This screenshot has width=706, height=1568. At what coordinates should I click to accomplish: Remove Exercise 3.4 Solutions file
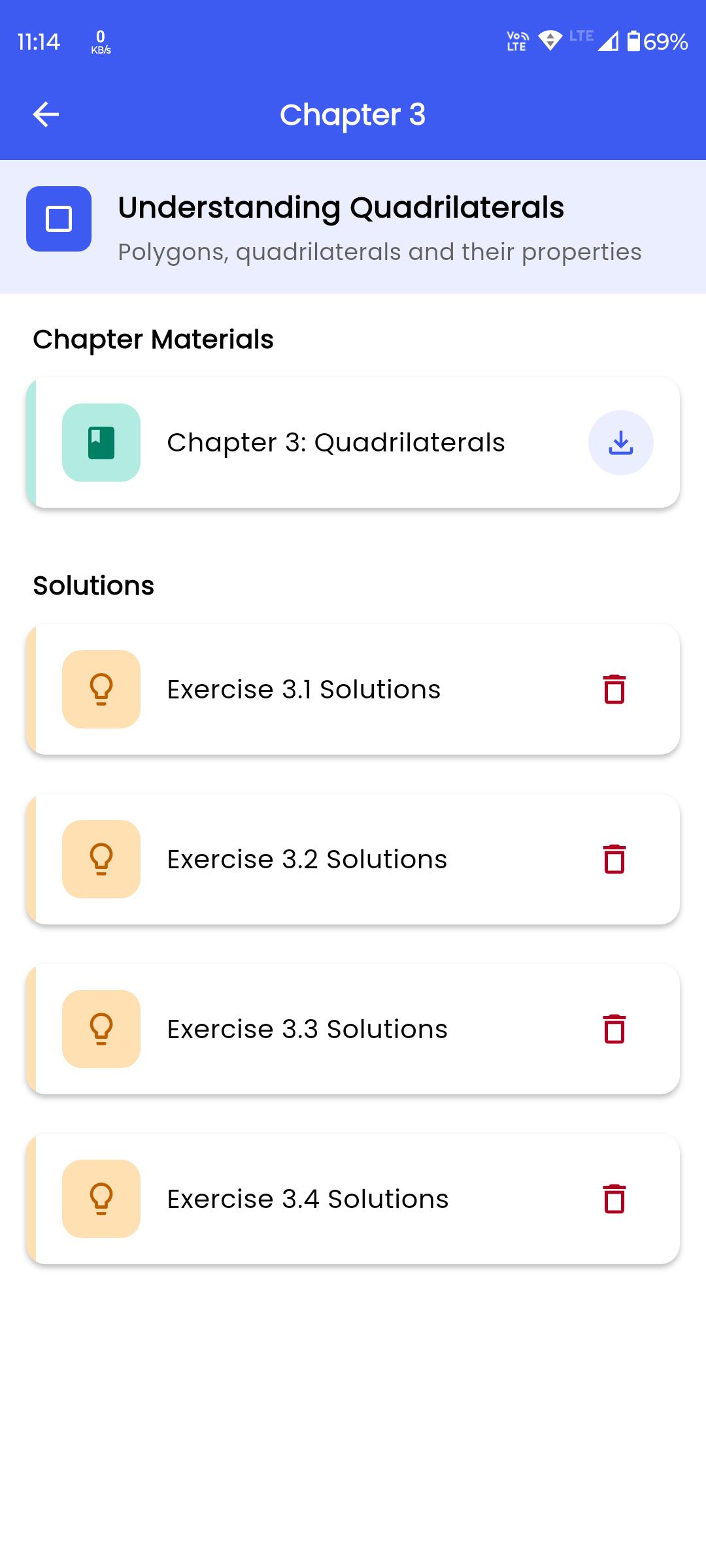[614, 1199]
